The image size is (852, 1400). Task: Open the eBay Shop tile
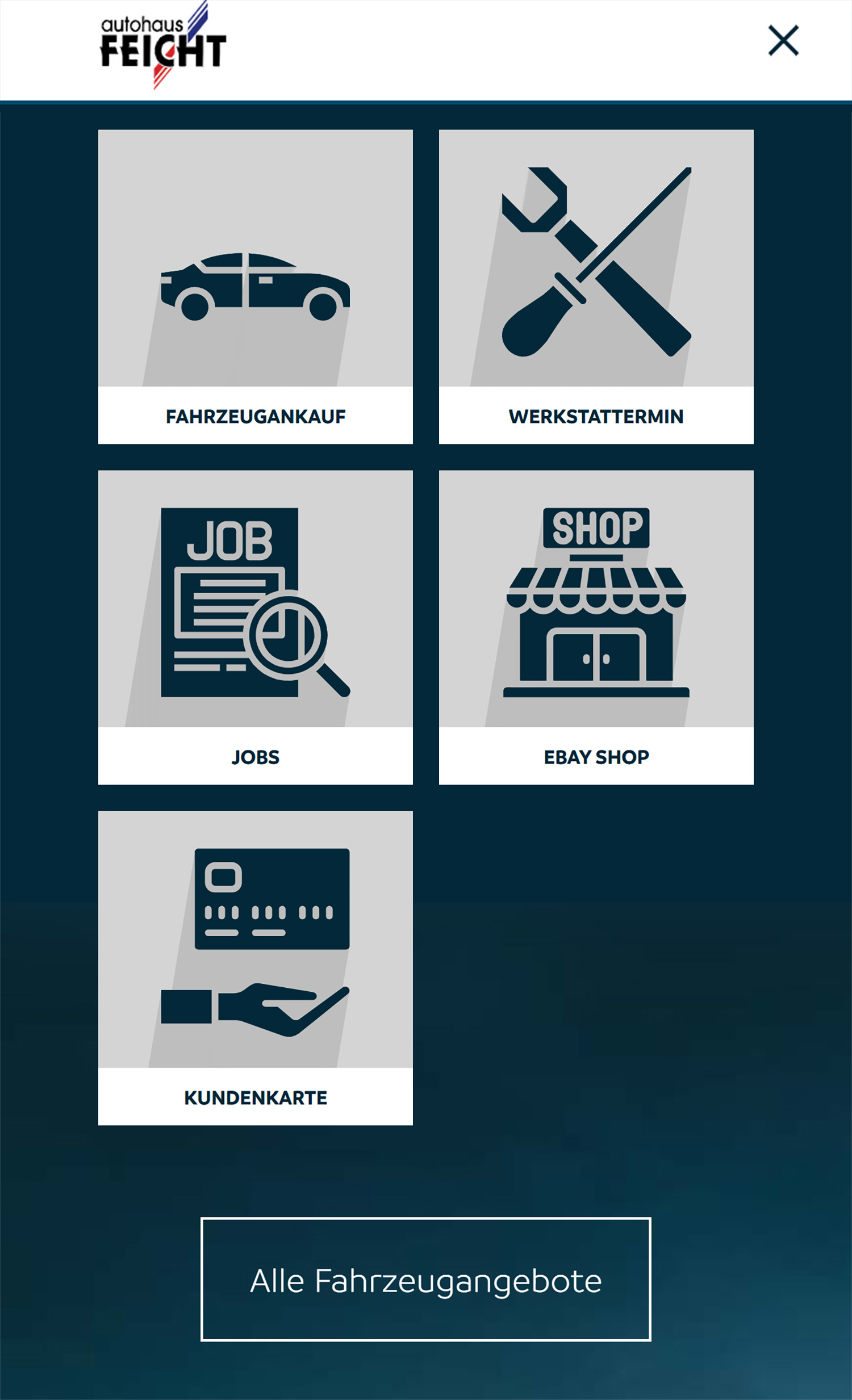(596, 627)
